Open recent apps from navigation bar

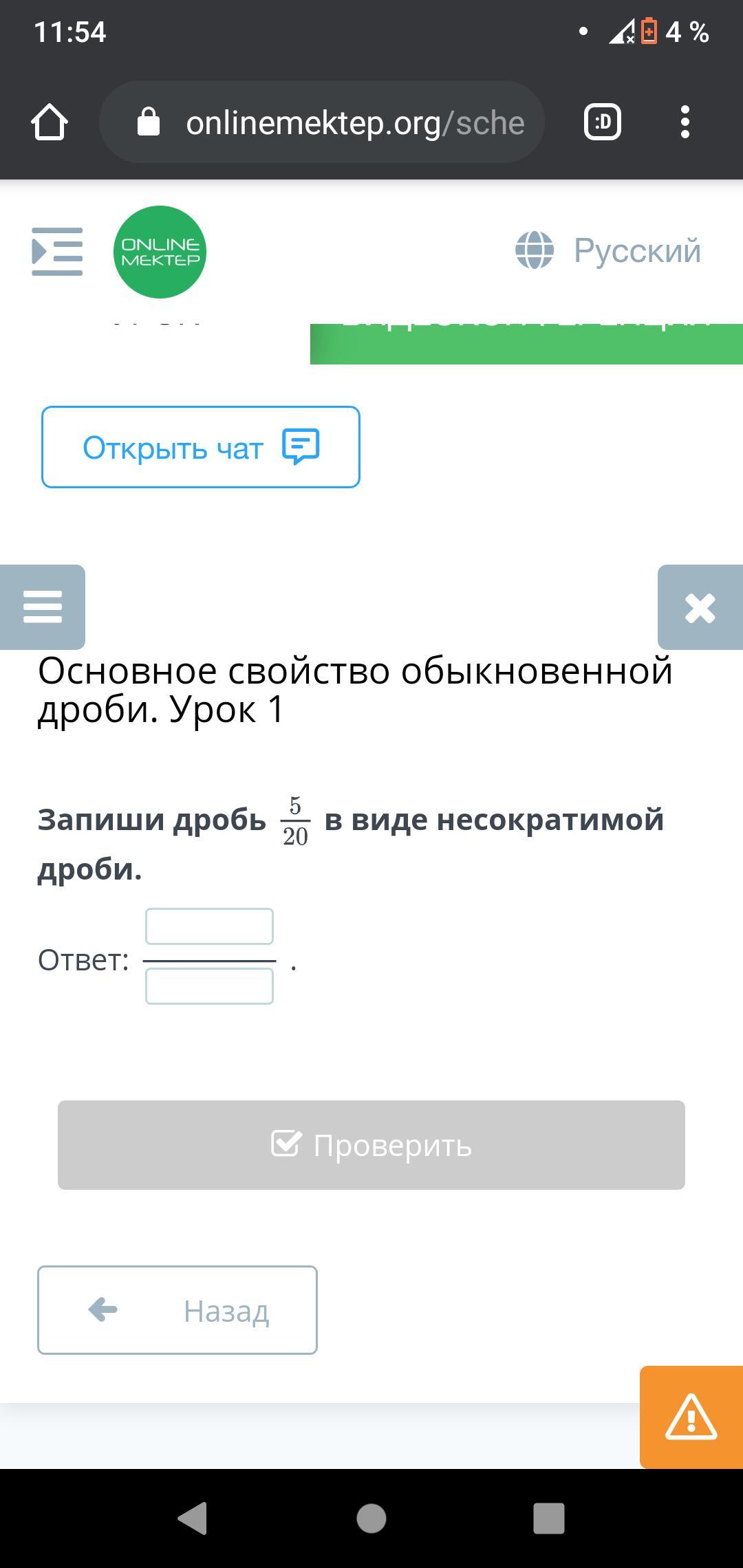(x=549, y=1518)
